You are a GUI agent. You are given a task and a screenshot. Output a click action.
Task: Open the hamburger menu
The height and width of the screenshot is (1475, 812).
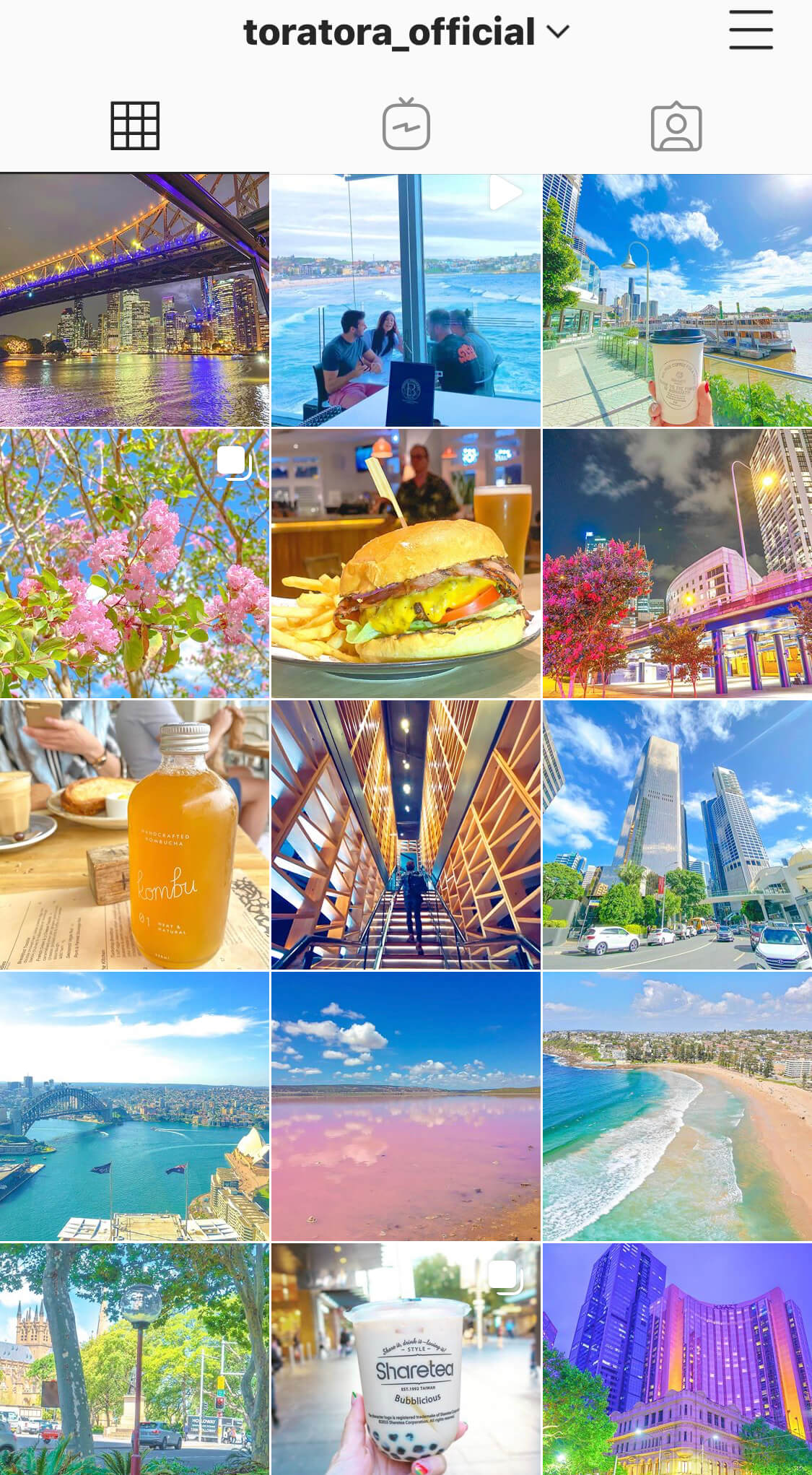tap(751, 30)
